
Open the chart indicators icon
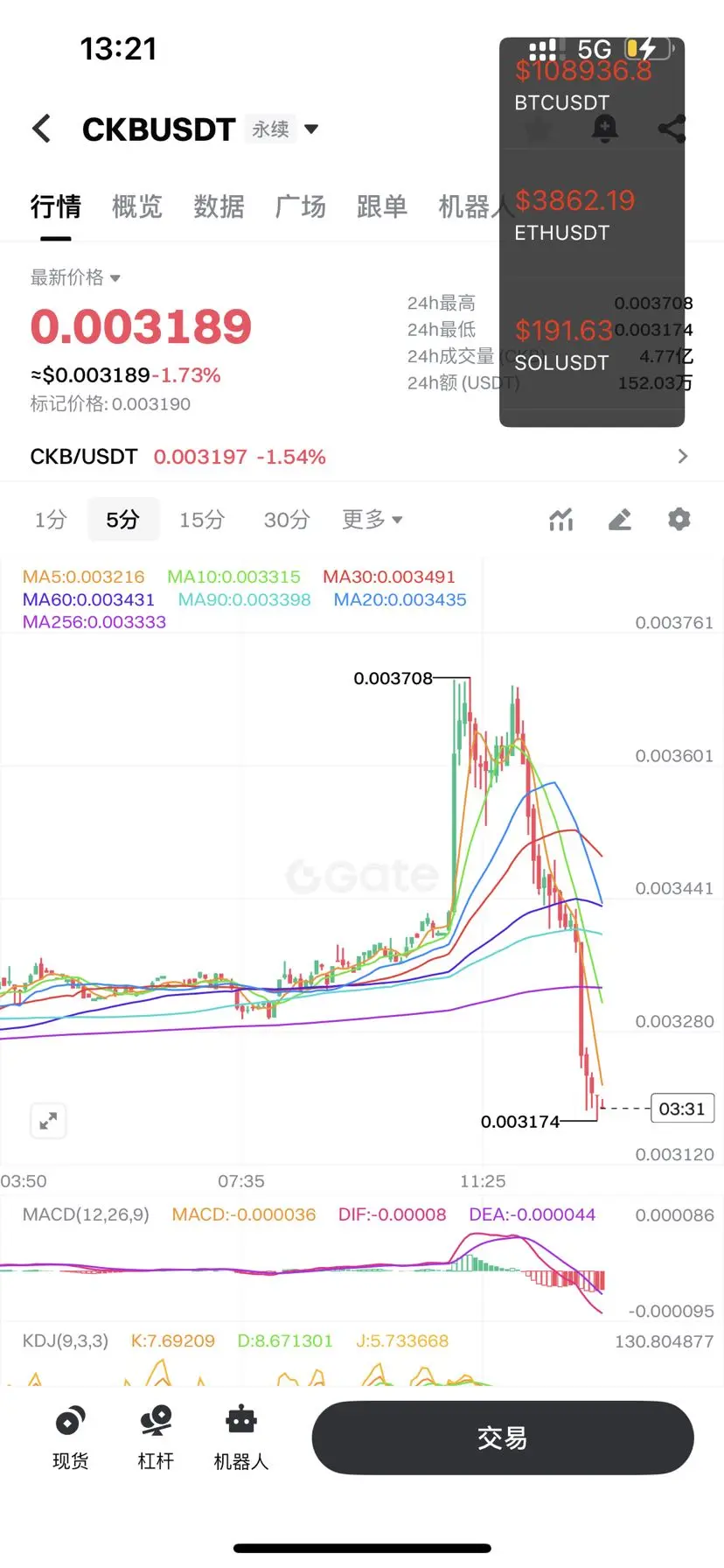560,519
